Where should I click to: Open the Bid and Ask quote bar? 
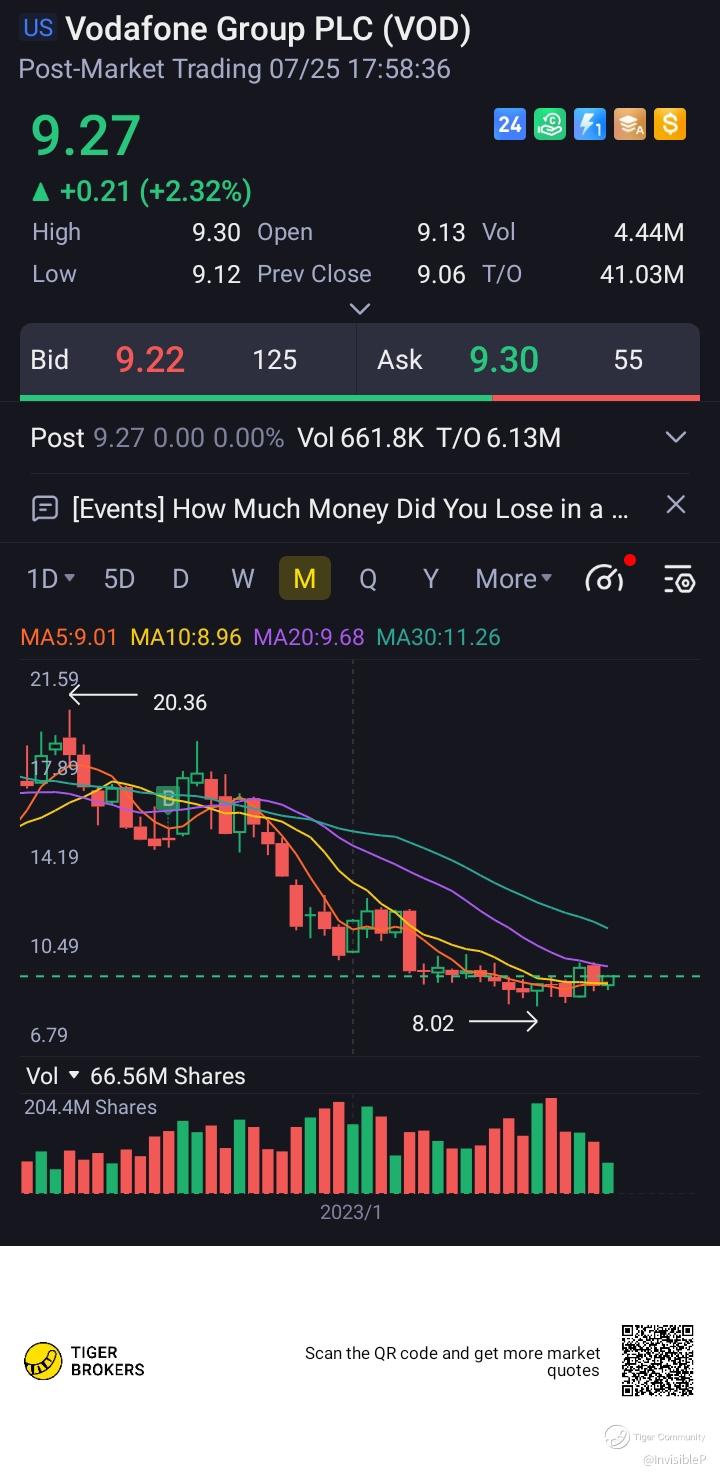click(359, 360)
